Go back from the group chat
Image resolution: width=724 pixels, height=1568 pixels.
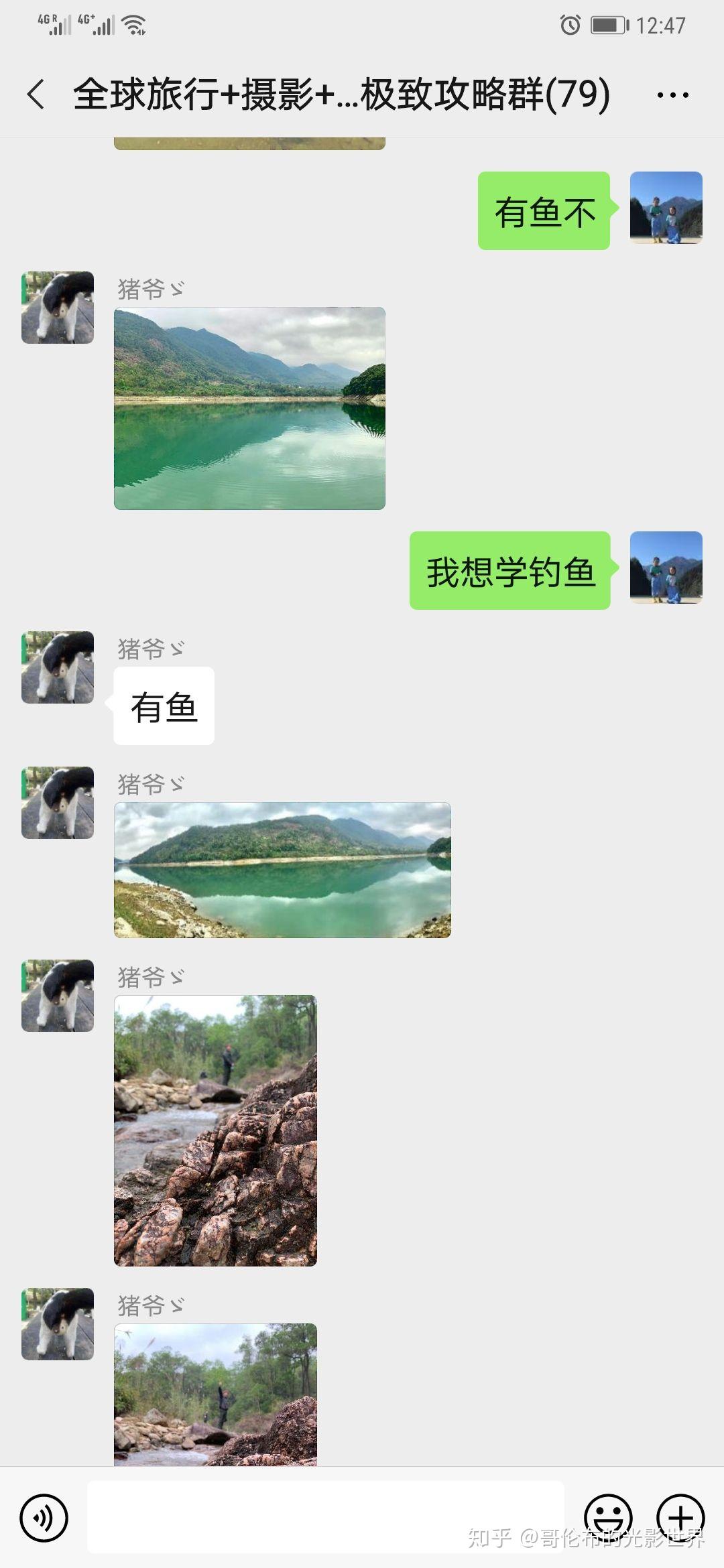point(37,94)
